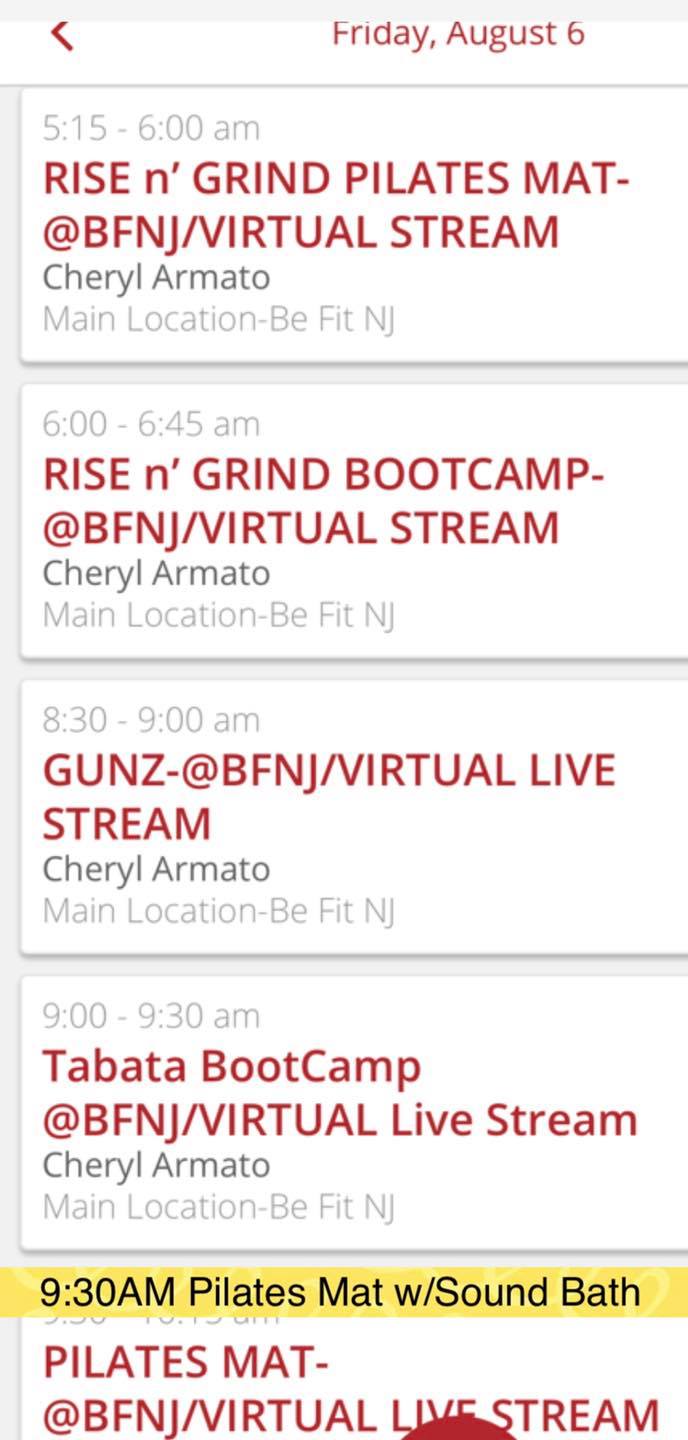Go back with the red arrow

point(62,34)
